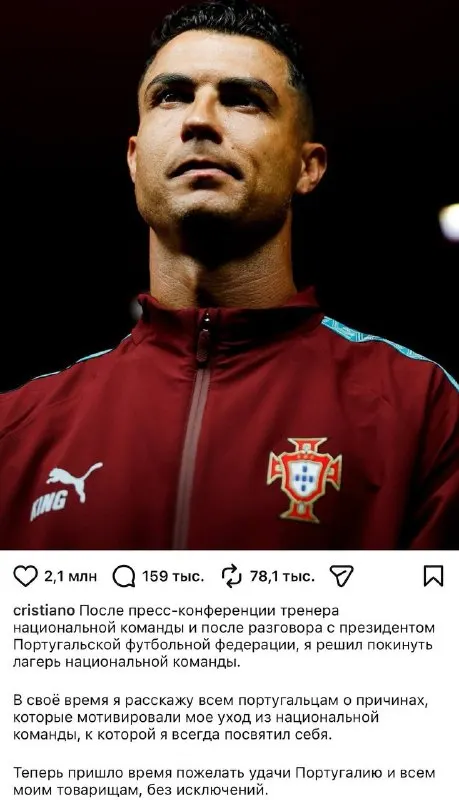
Task: Like the post with the heart icon
Action: point(25,577)
